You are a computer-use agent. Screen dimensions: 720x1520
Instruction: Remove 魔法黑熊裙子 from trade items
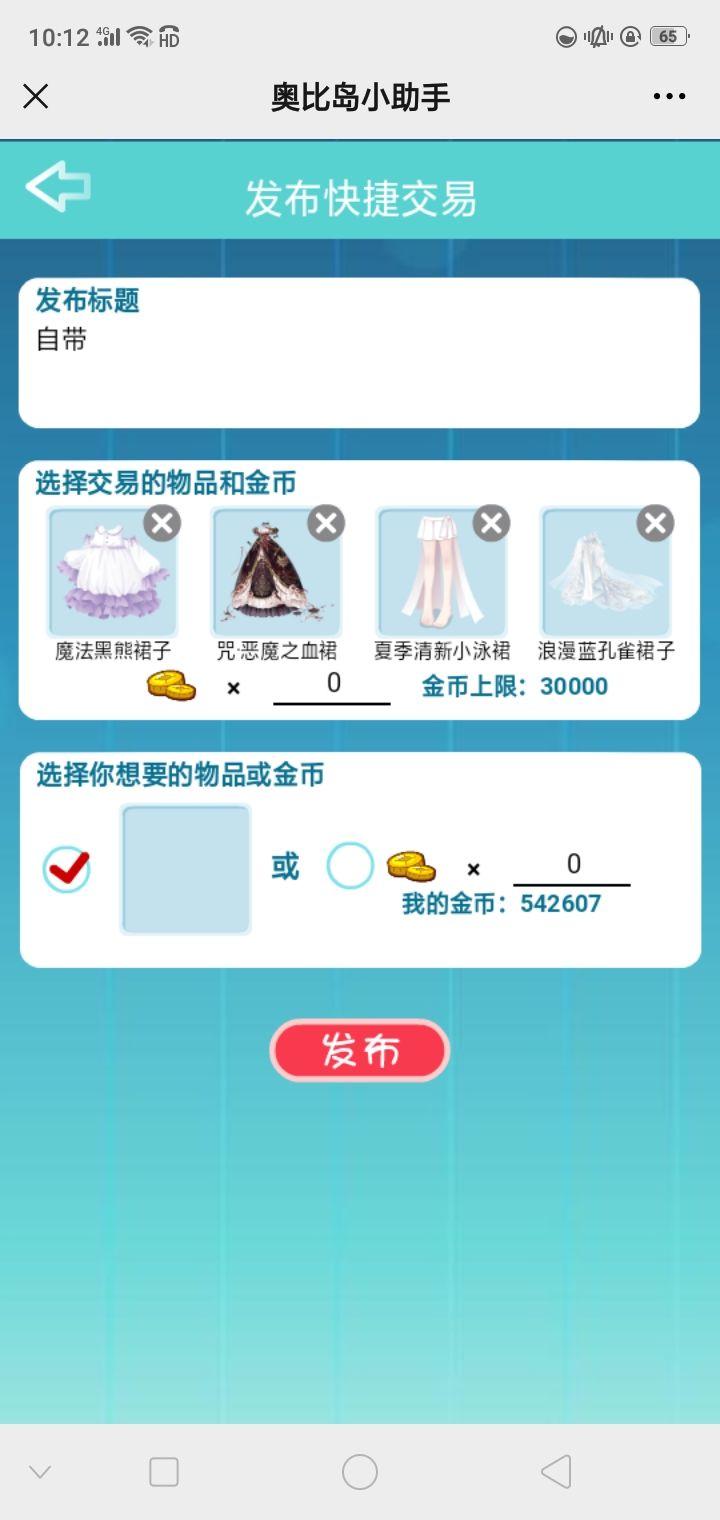162,523
